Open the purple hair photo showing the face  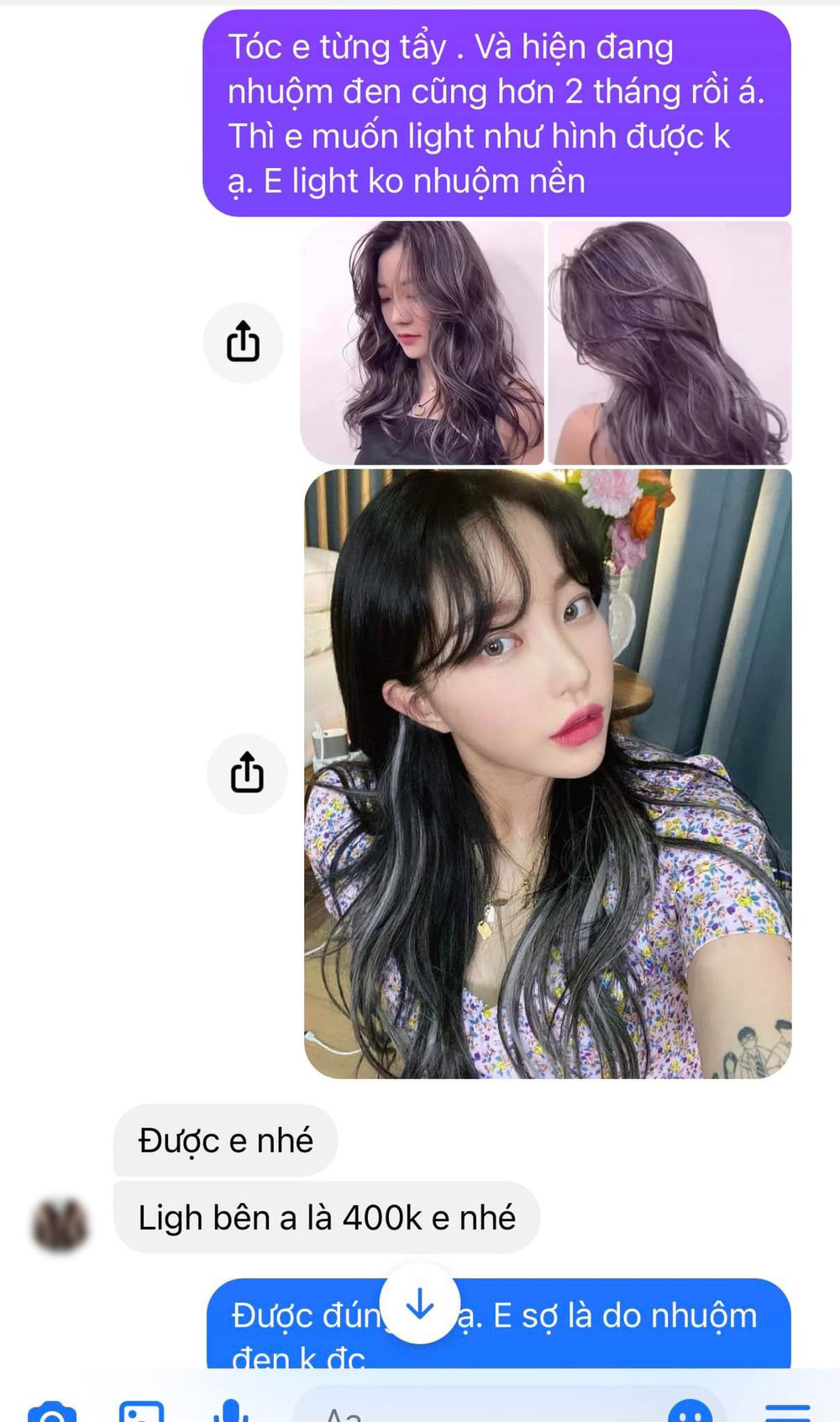[422, 343]
